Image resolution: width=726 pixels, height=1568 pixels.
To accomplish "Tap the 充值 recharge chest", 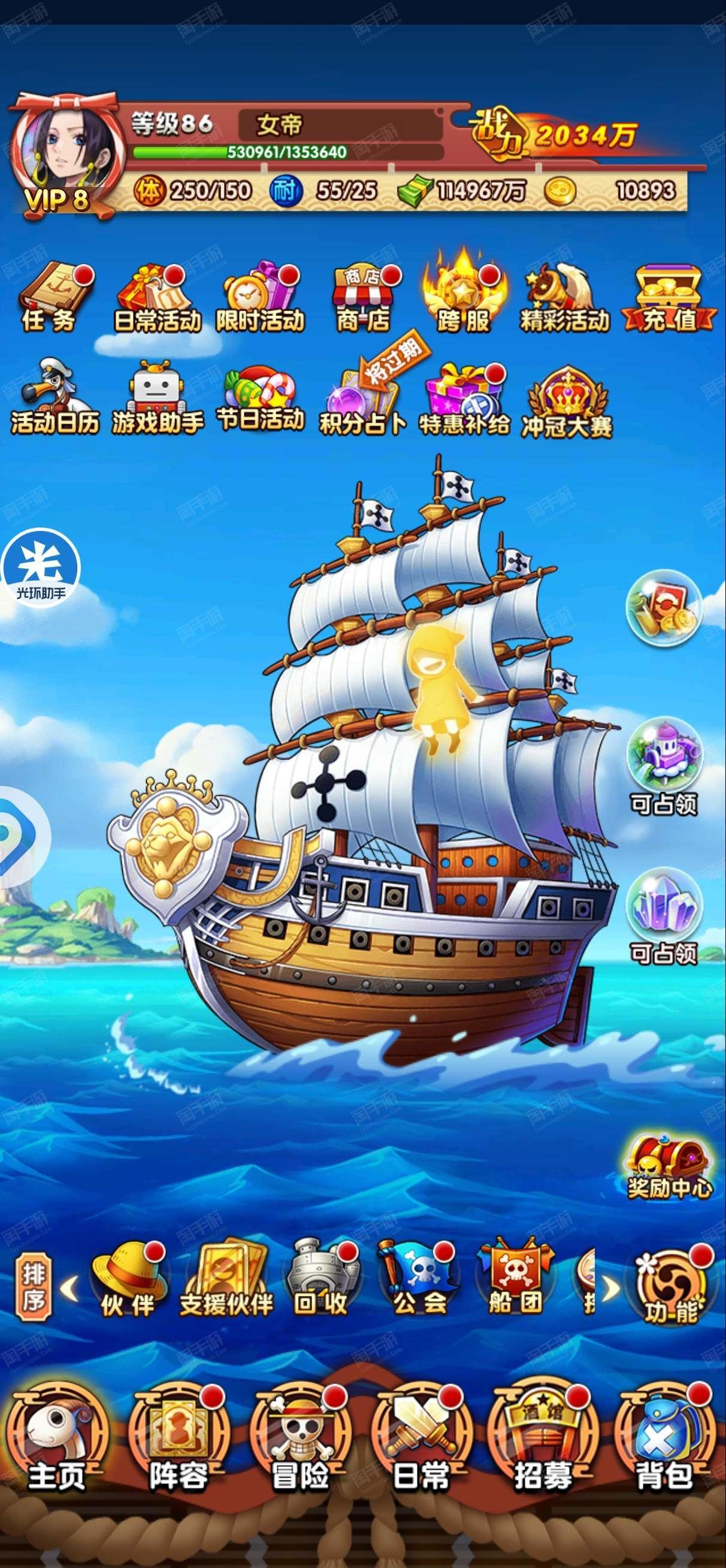I will pos(668,298).
